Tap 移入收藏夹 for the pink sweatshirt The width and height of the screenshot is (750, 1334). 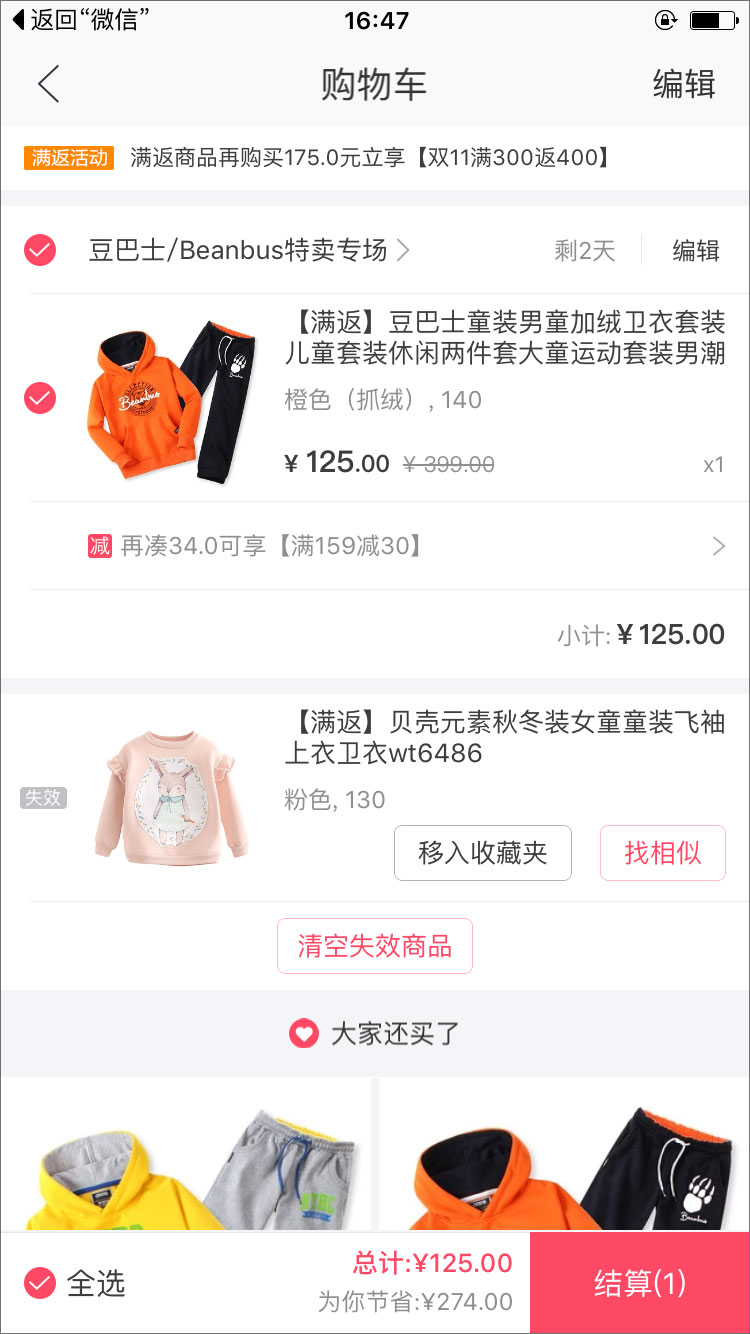483,853
